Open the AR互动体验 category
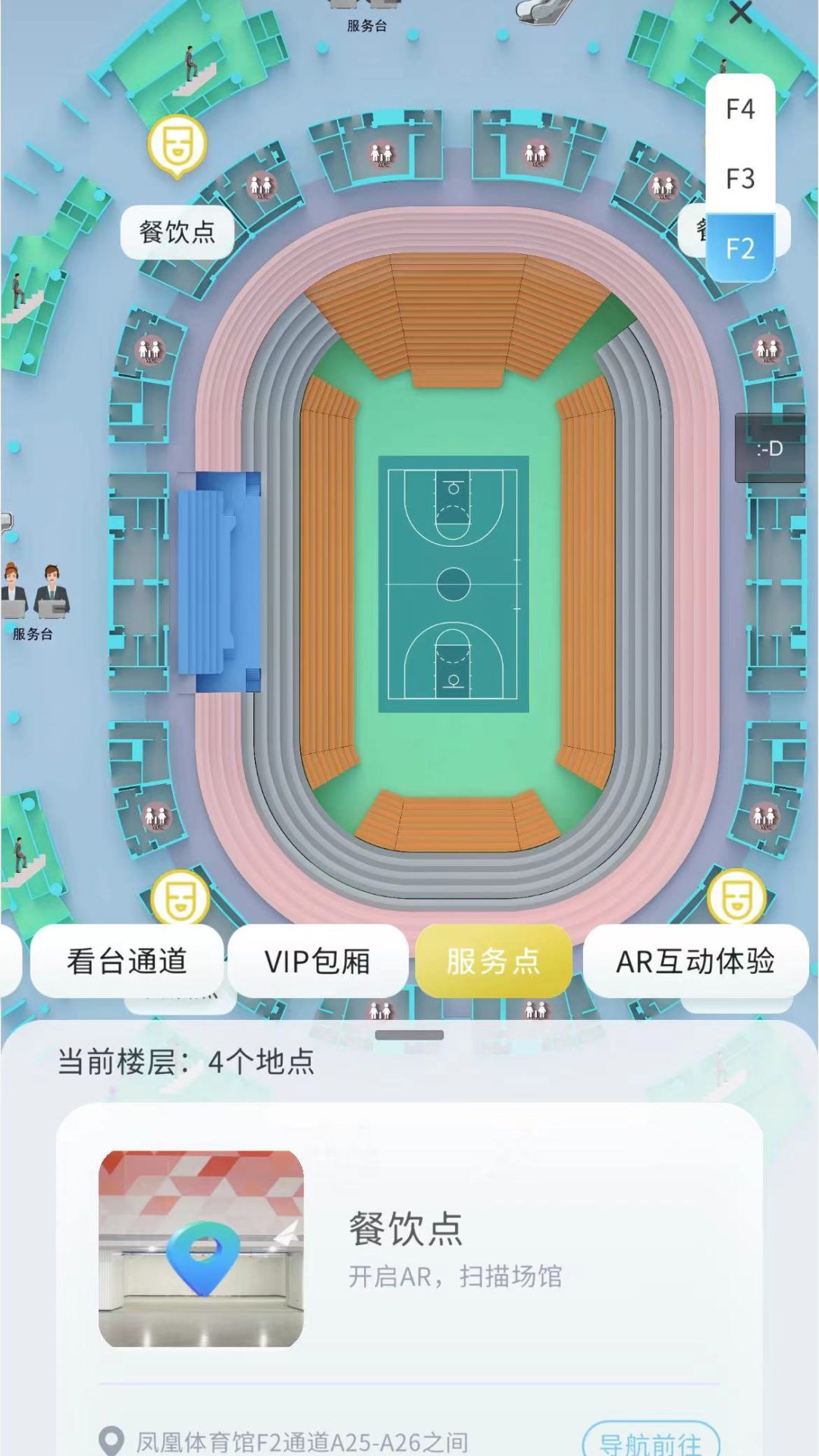This screenshot has height=1456, width=819. point(695,961)
